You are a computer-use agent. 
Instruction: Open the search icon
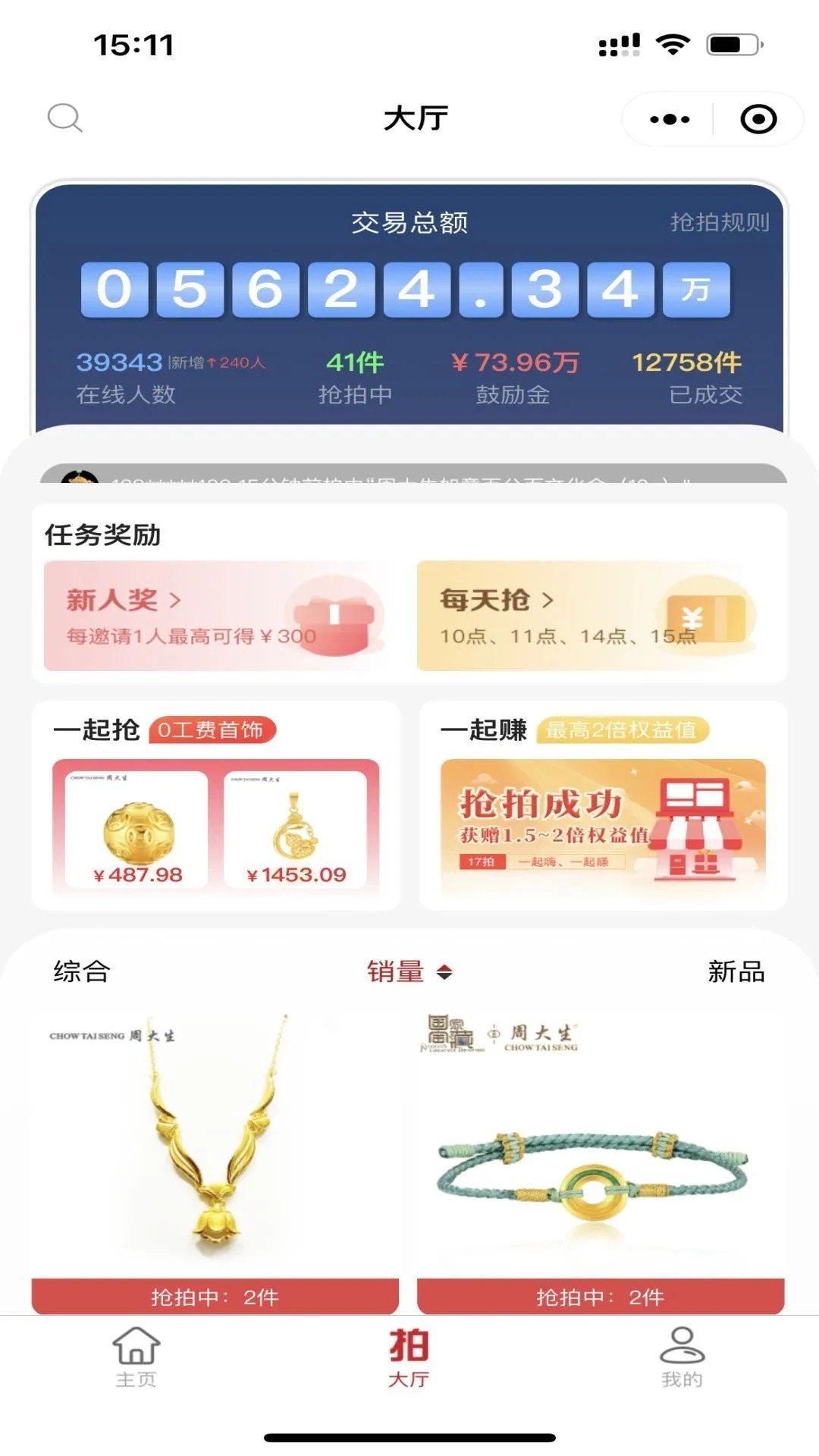[65, 118]
